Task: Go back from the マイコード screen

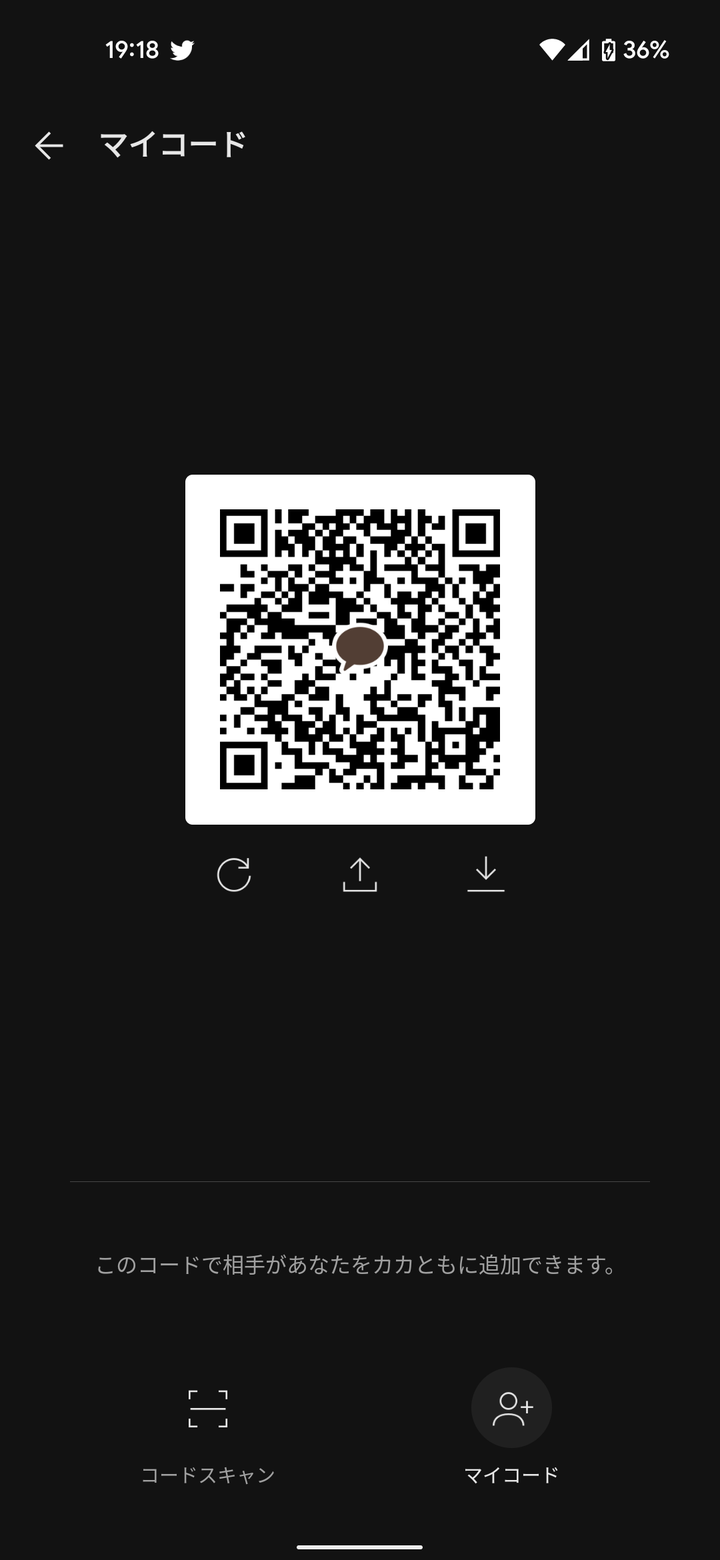Action: (x=49, y=146)
